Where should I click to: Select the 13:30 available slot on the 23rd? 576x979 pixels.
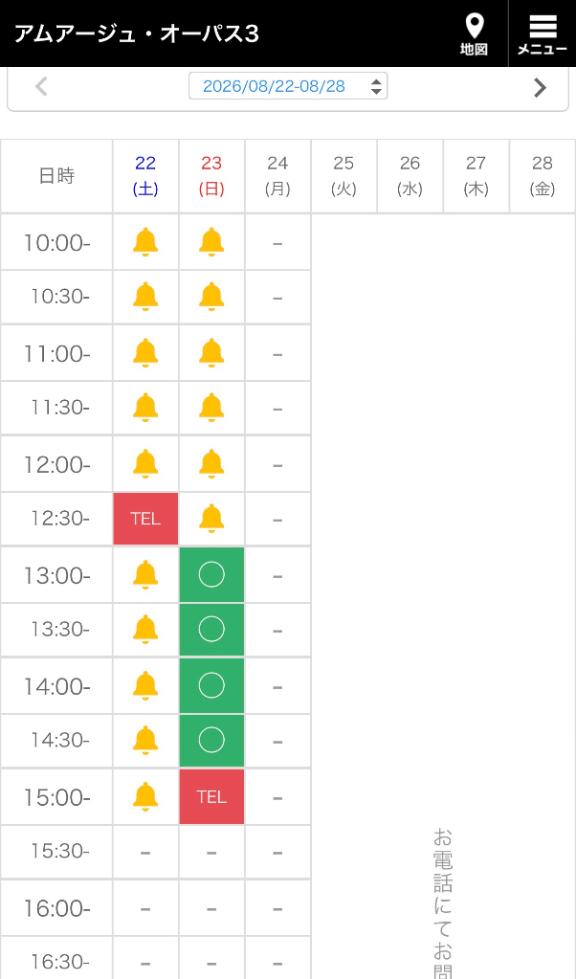coord(212,630)
